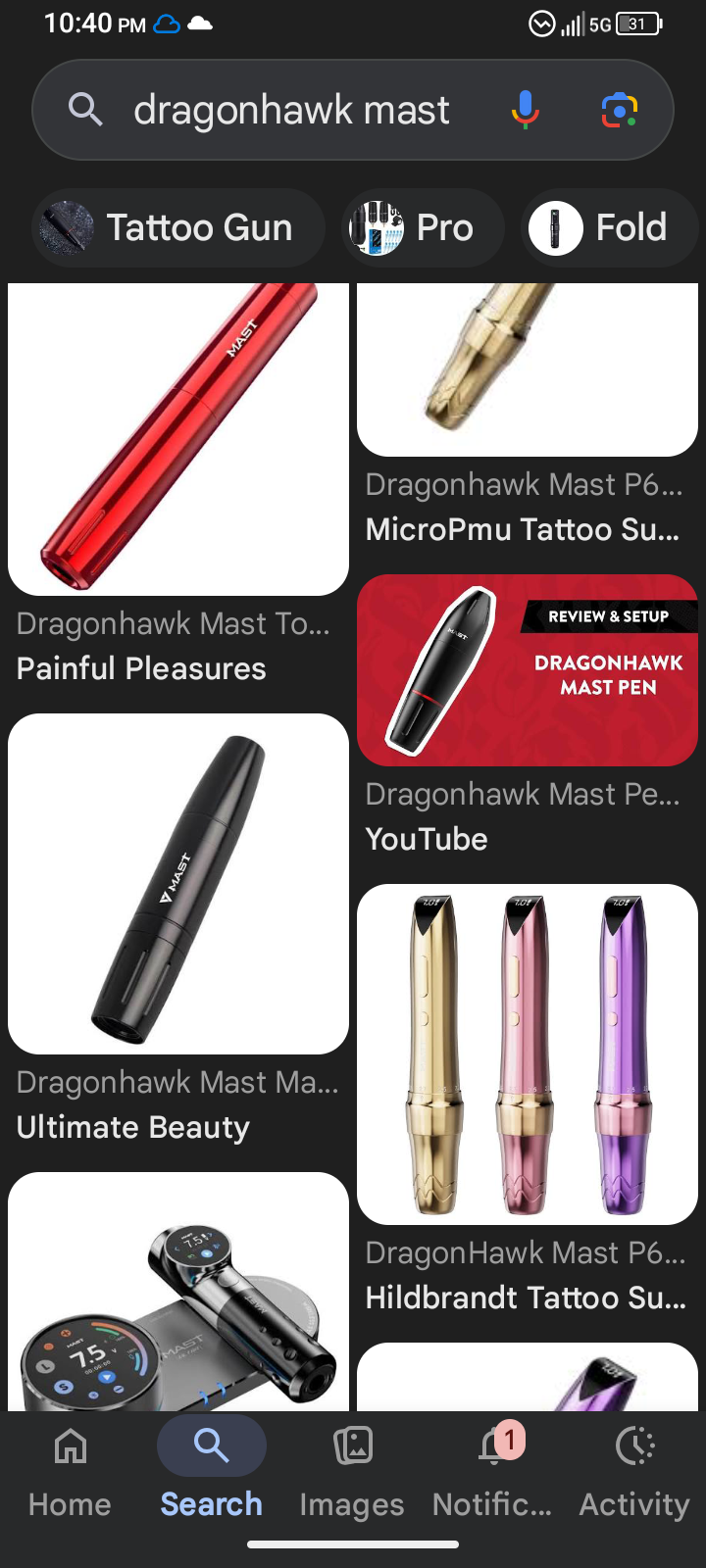Screen dimensions: 706x1568
Task: Apply the Pro filter chip
Action: [x=423, y=227]
